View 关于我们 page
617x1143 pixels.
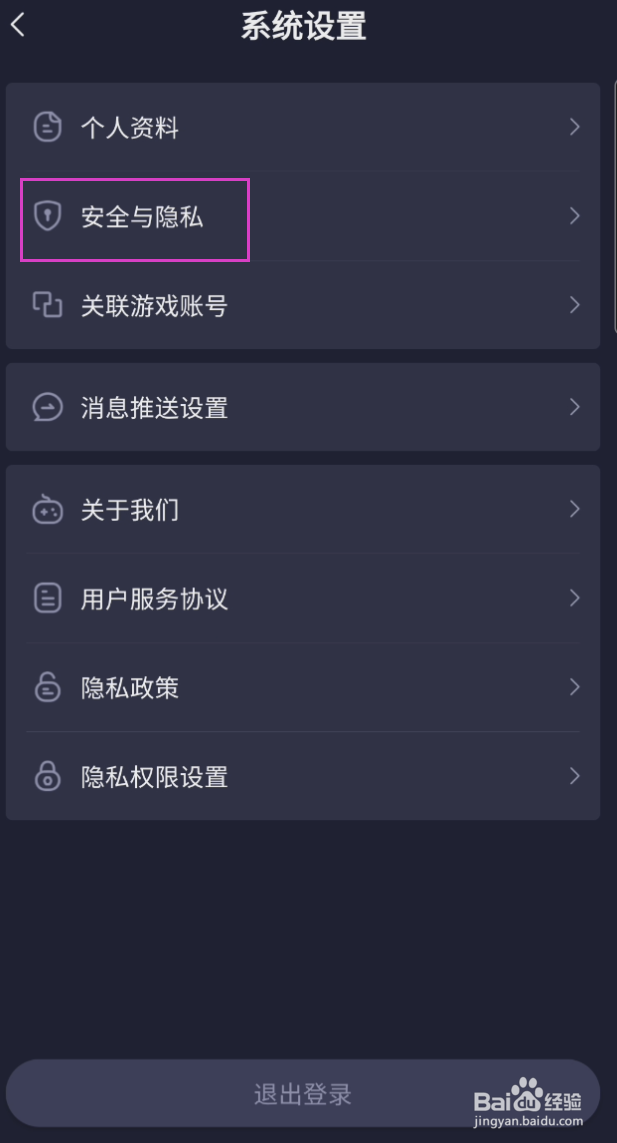302,510
